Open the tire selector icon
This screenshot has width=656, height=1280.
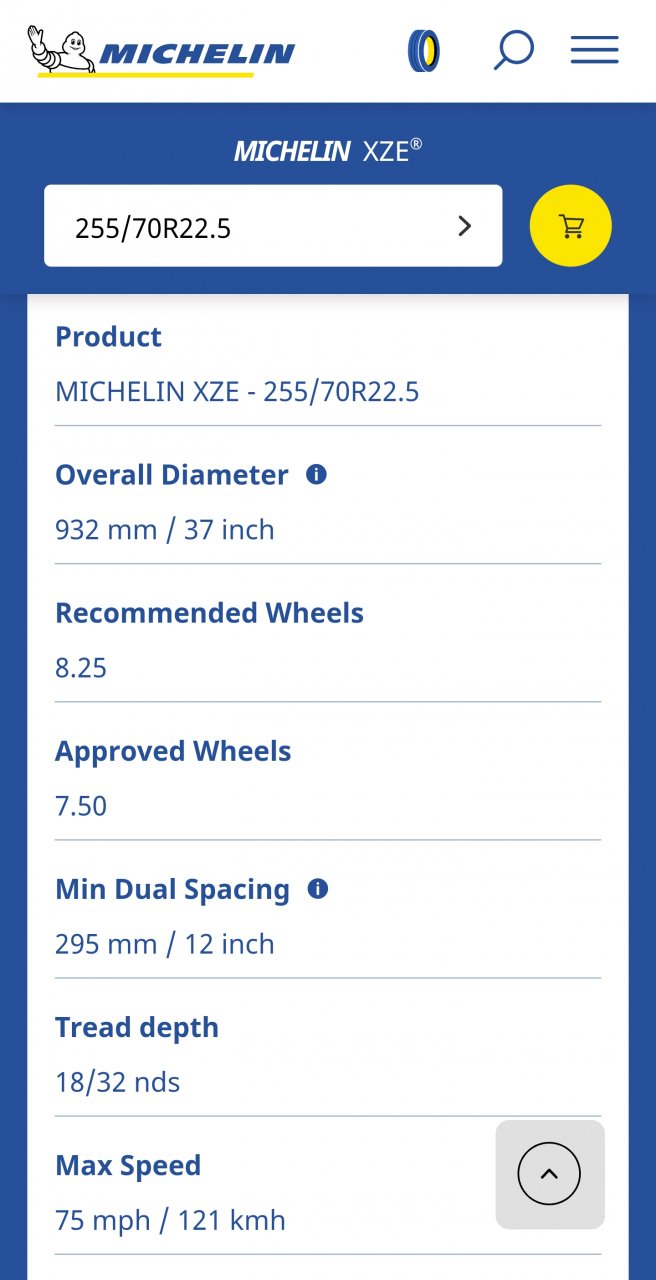tap(424, 51)
